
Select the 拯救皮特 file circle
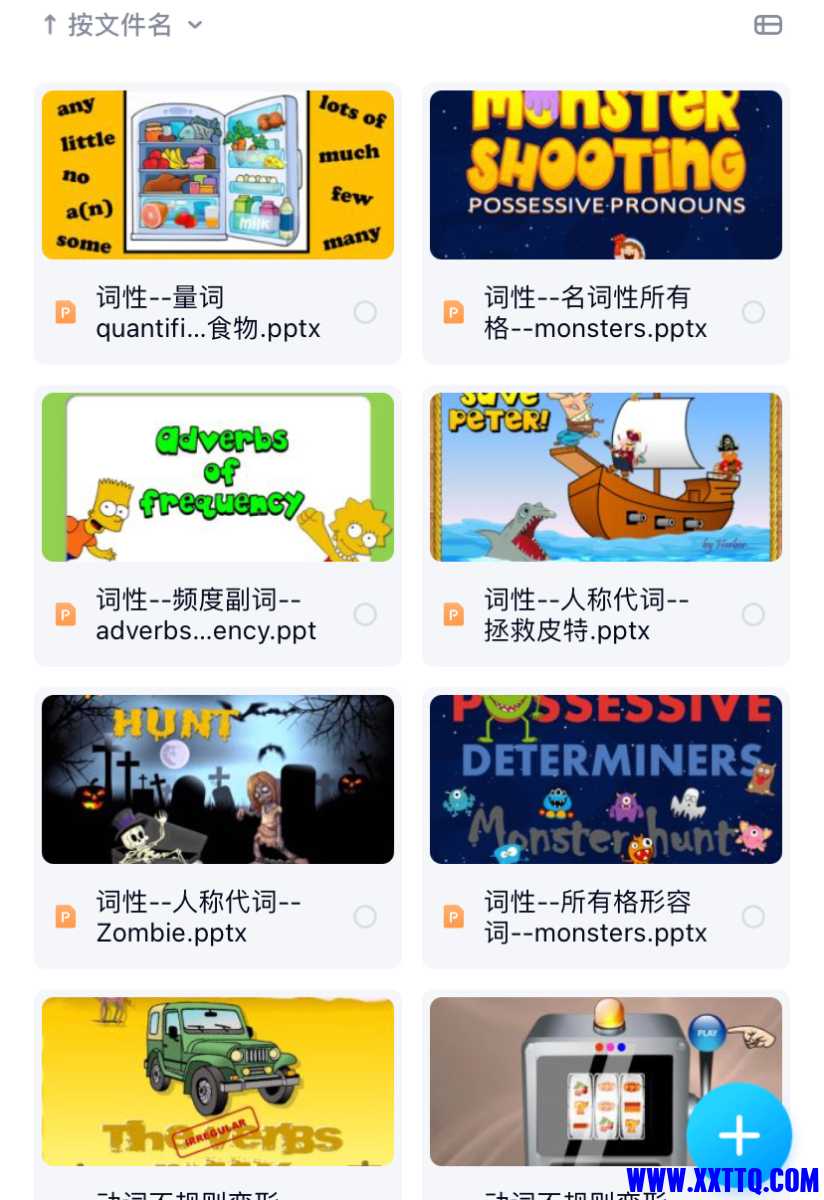coord(753,614)
